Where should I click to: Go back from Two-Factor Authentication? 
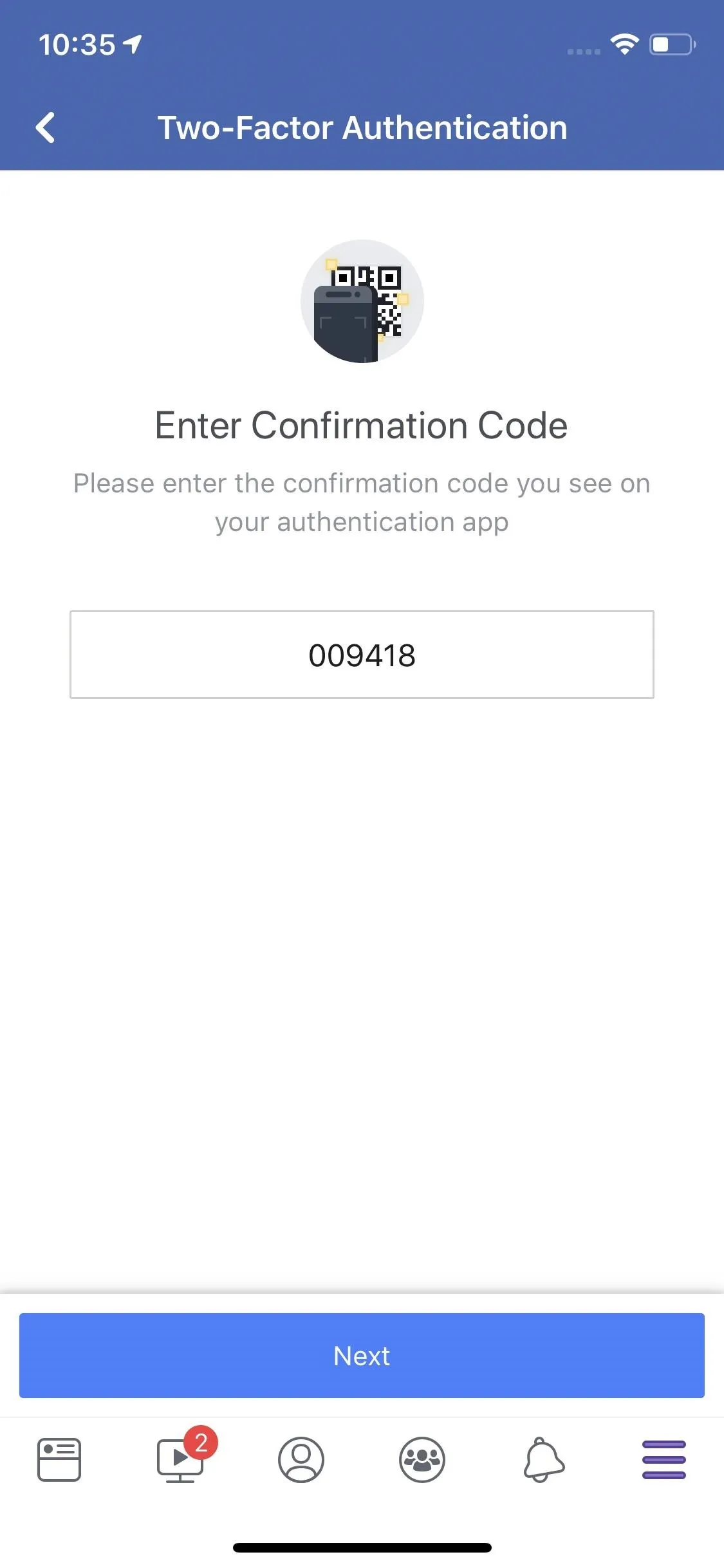[45, 127]
